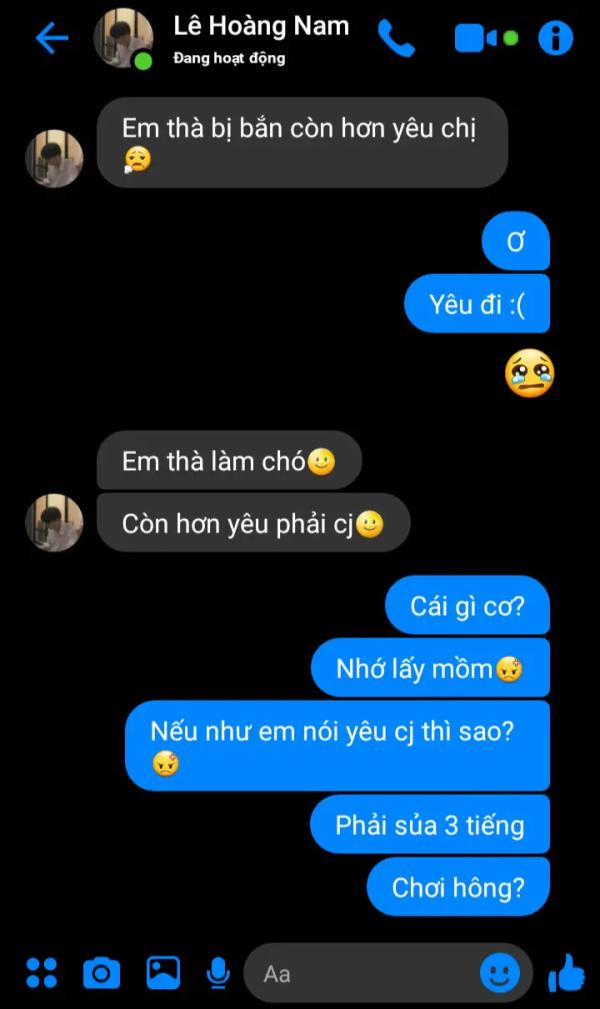600x1009 pixels.
Task: Open the photo gallery picker
Action: click(163, 971)
